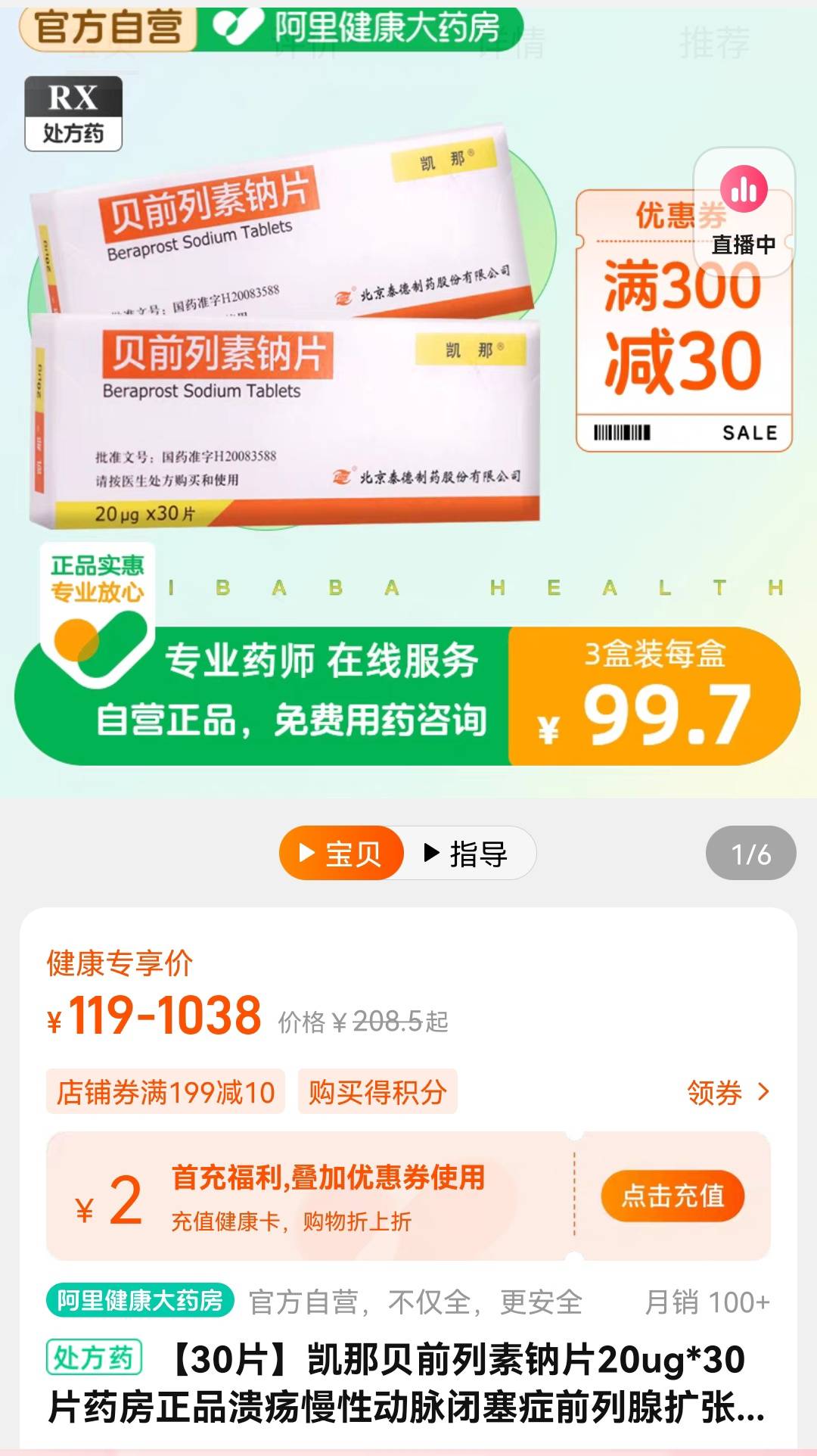The width and height of the screenshot is (817, 1456).
Task: Open the 直播中 live stream bubble
Action: (x=744, y=212)
